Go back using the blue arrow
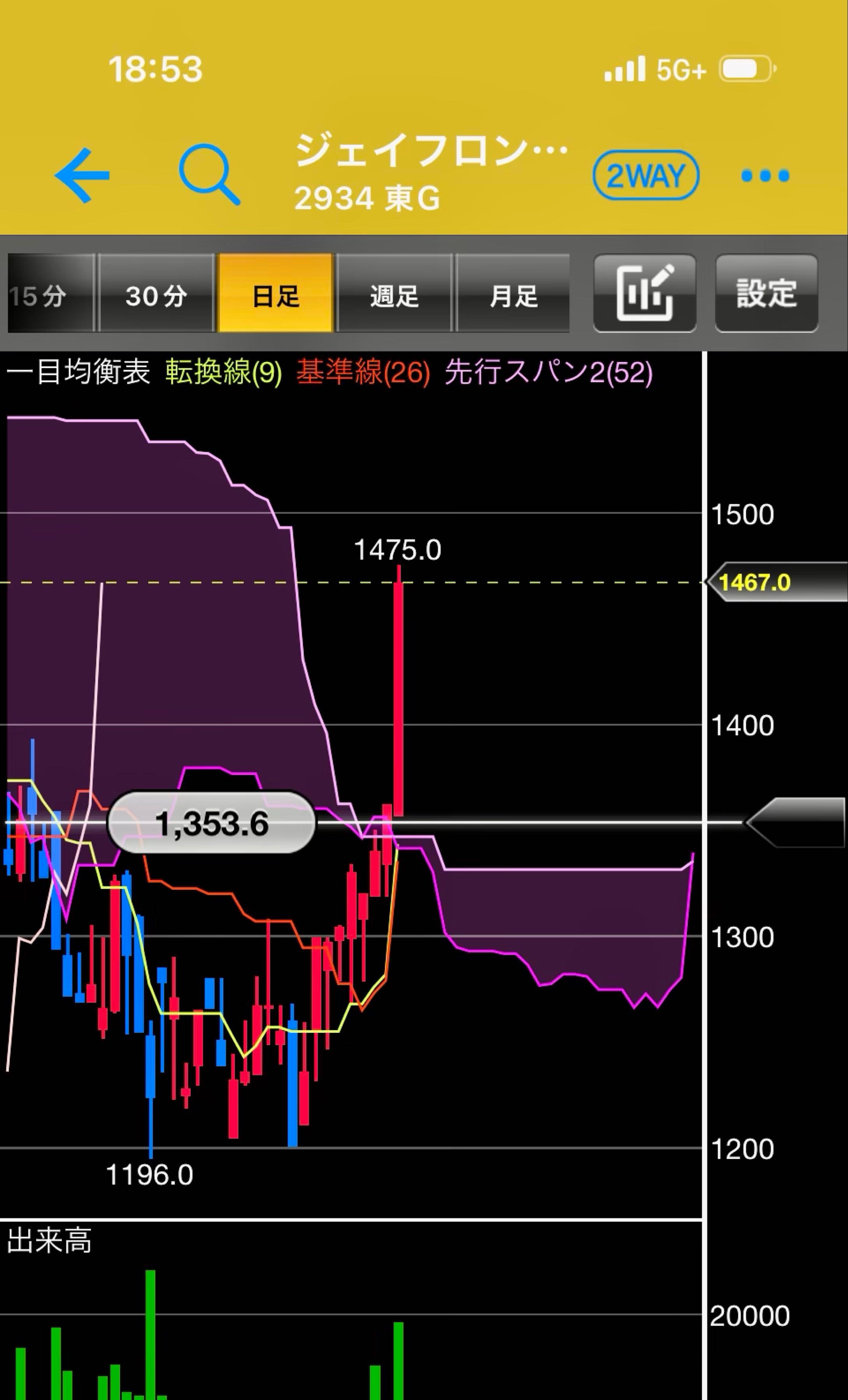848x1400 pixels. 82,175
